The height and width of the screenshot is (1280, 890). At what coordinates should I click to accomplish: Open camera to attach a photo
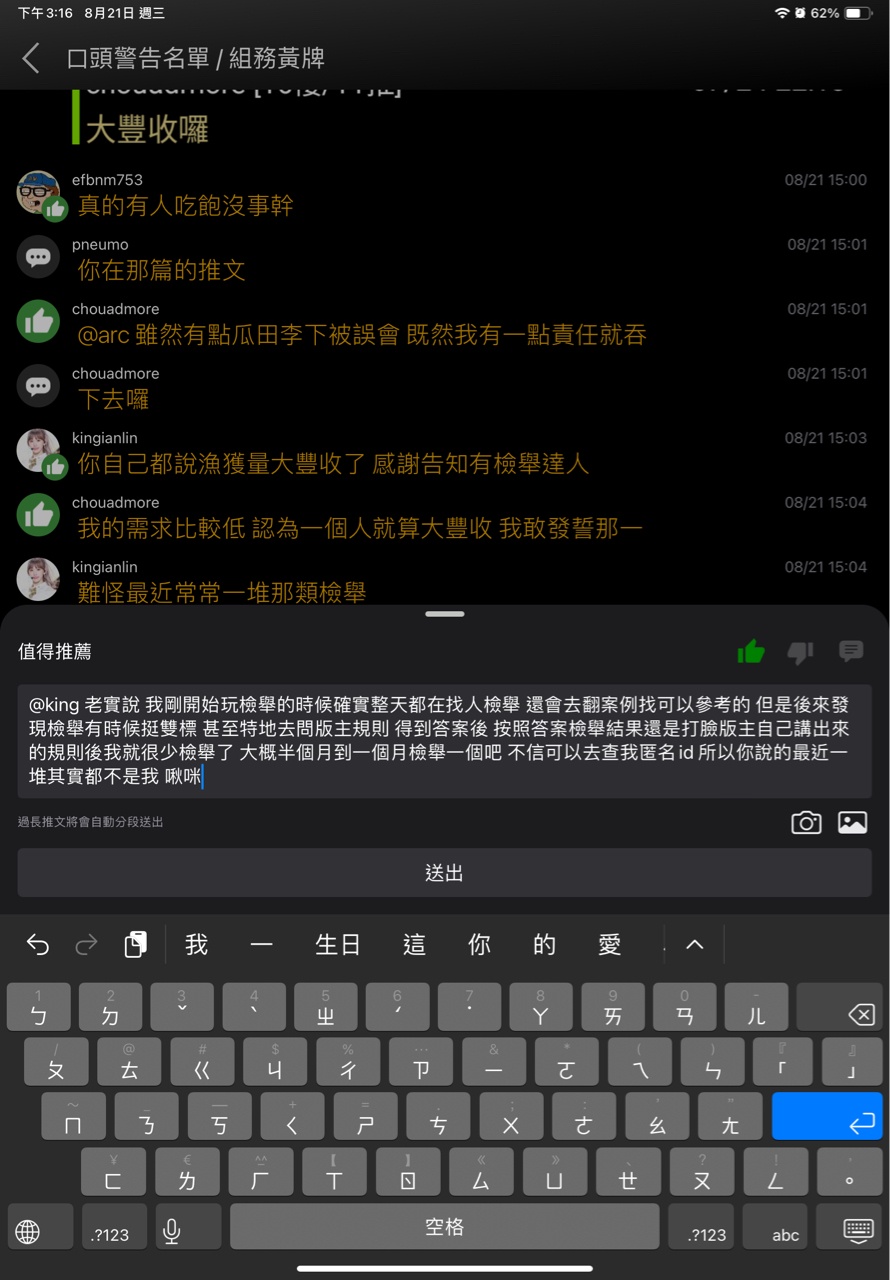(x=806, y=823)
